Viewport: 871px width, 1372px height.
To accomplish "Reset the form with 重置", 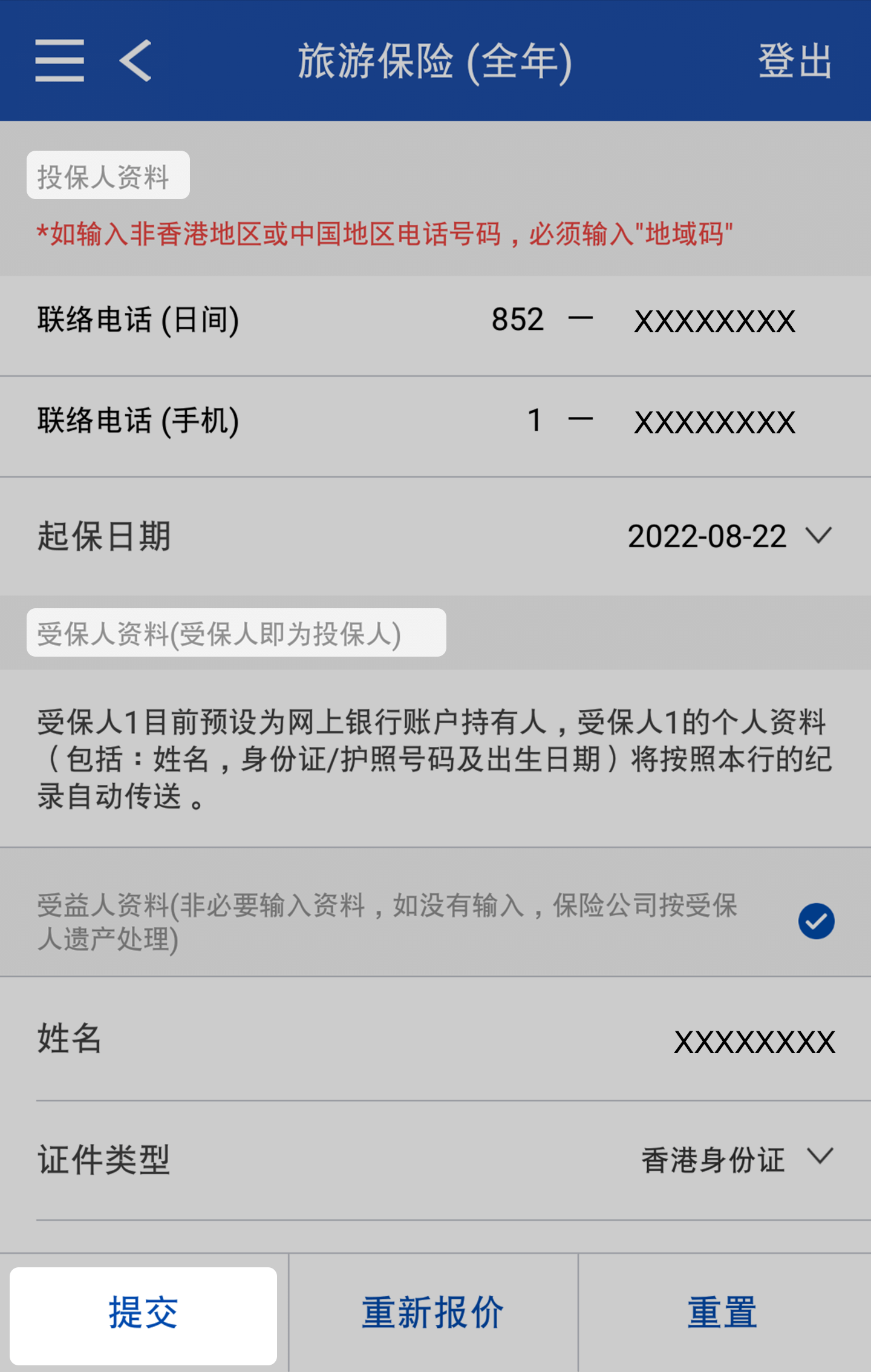I will tap(723, 1312).
